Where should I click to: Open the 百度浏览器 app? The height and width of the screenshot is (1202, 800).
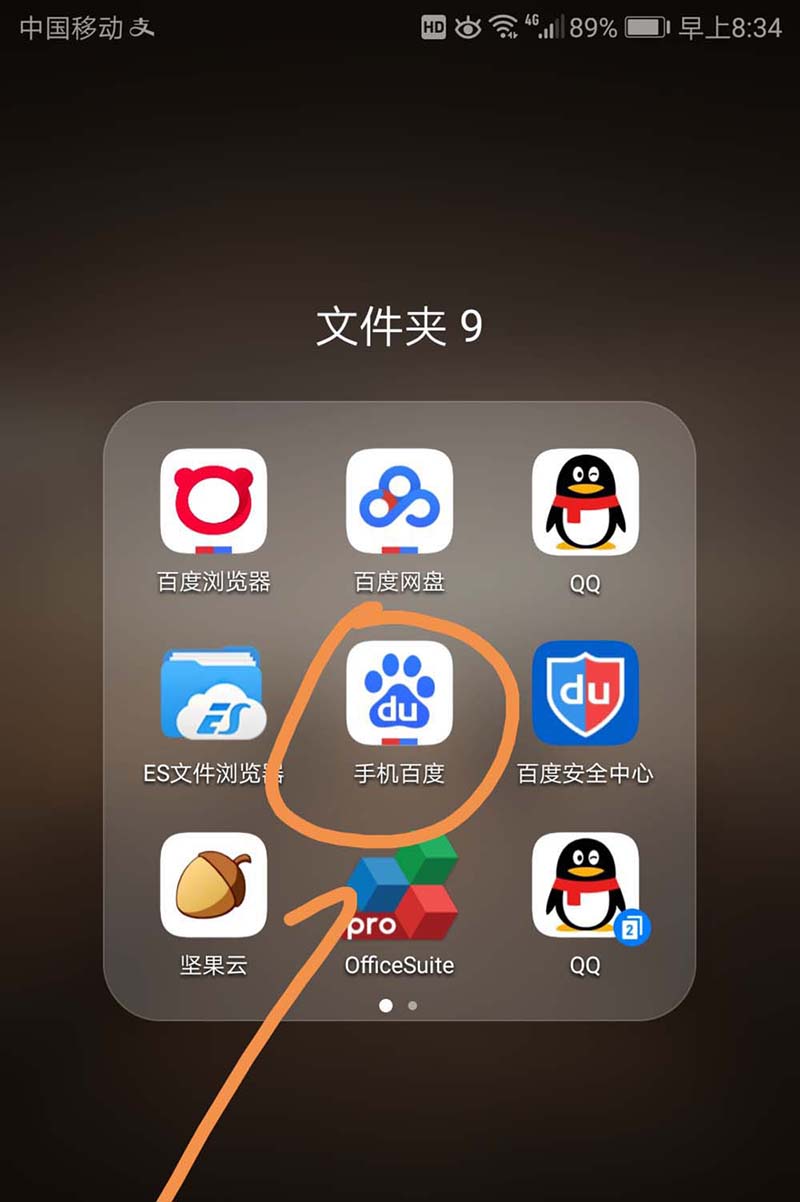click(x=213, y=503)
